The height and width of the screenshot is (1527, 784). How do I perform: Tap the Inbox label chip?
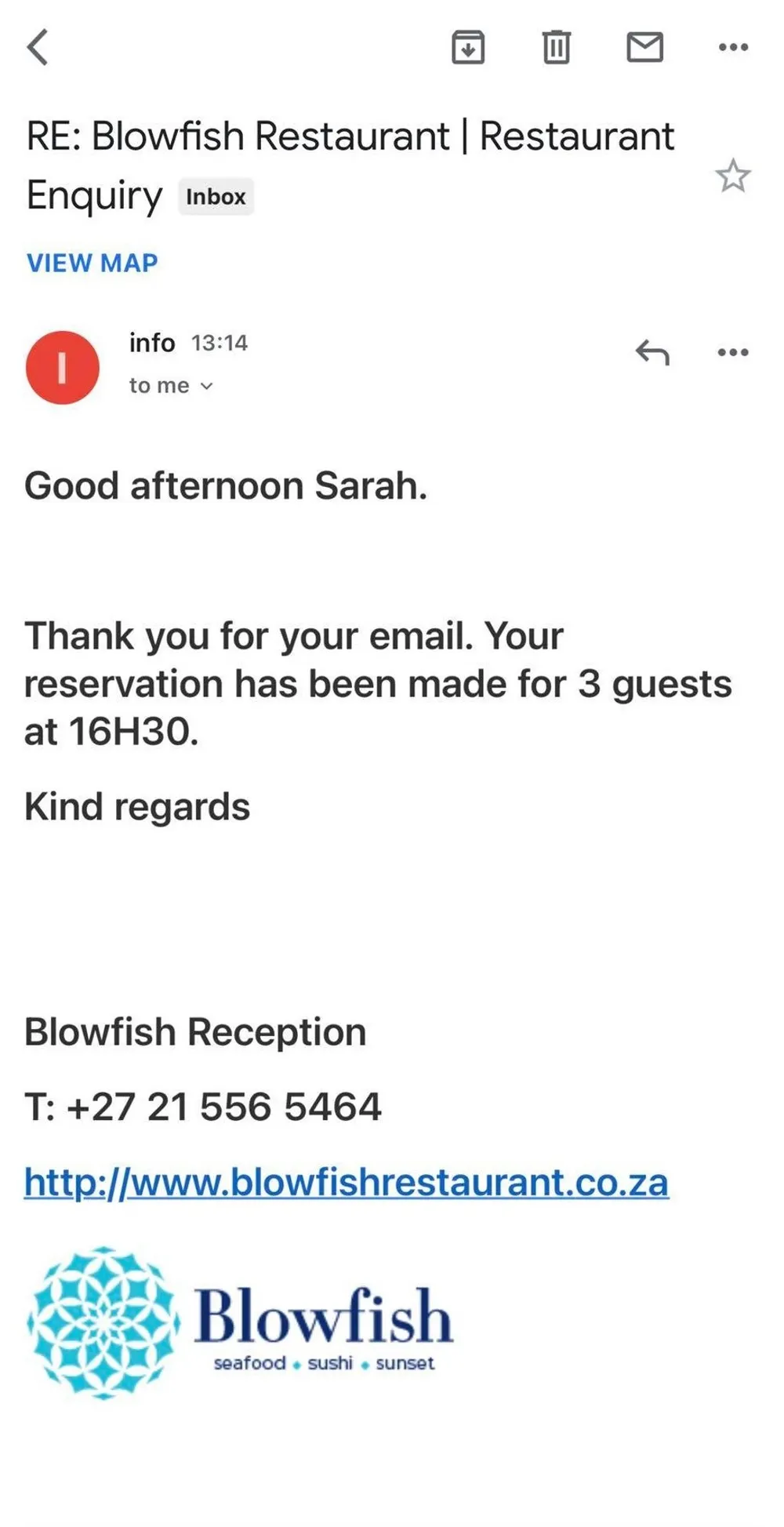[x=216, y=197]
